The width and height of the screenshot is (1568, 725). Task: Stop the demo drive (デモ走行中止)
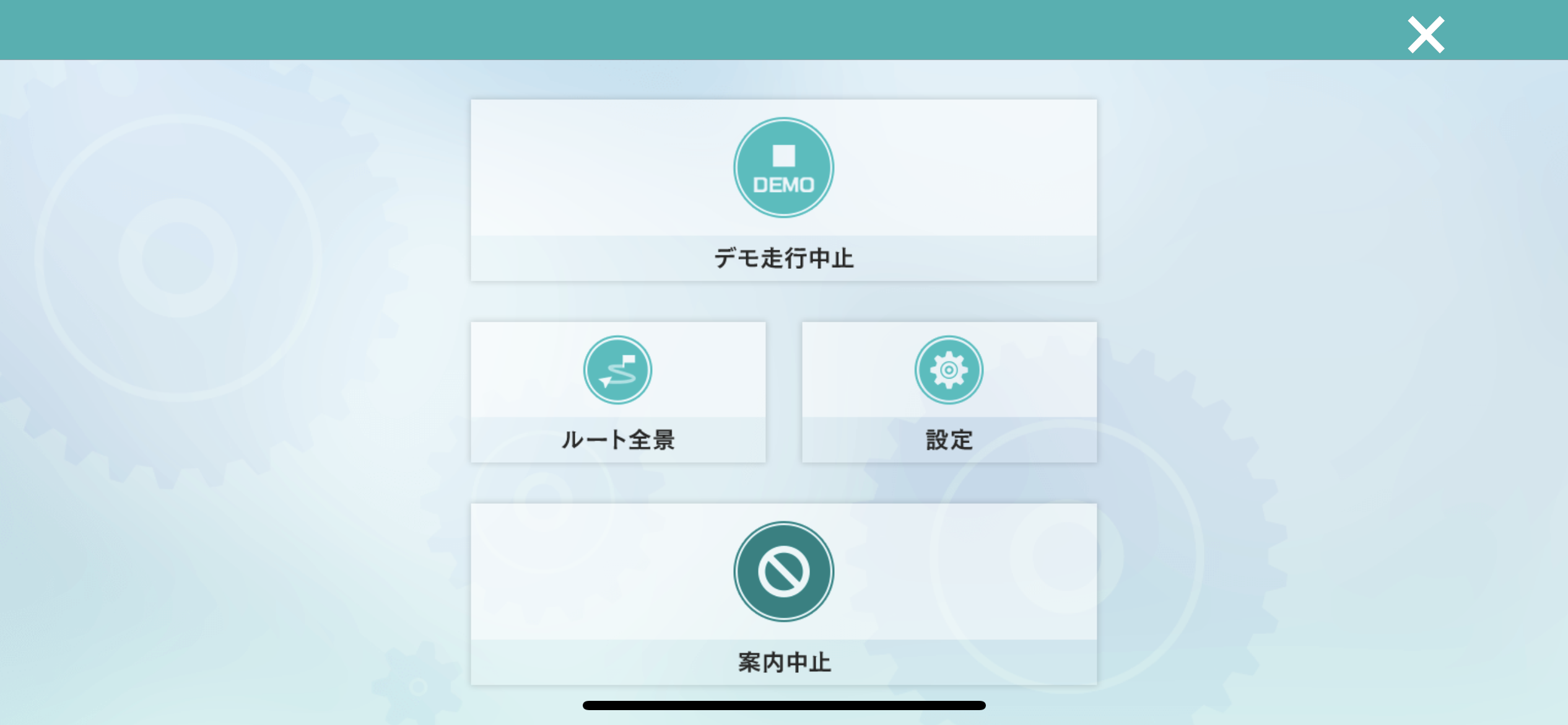point(783,190)
